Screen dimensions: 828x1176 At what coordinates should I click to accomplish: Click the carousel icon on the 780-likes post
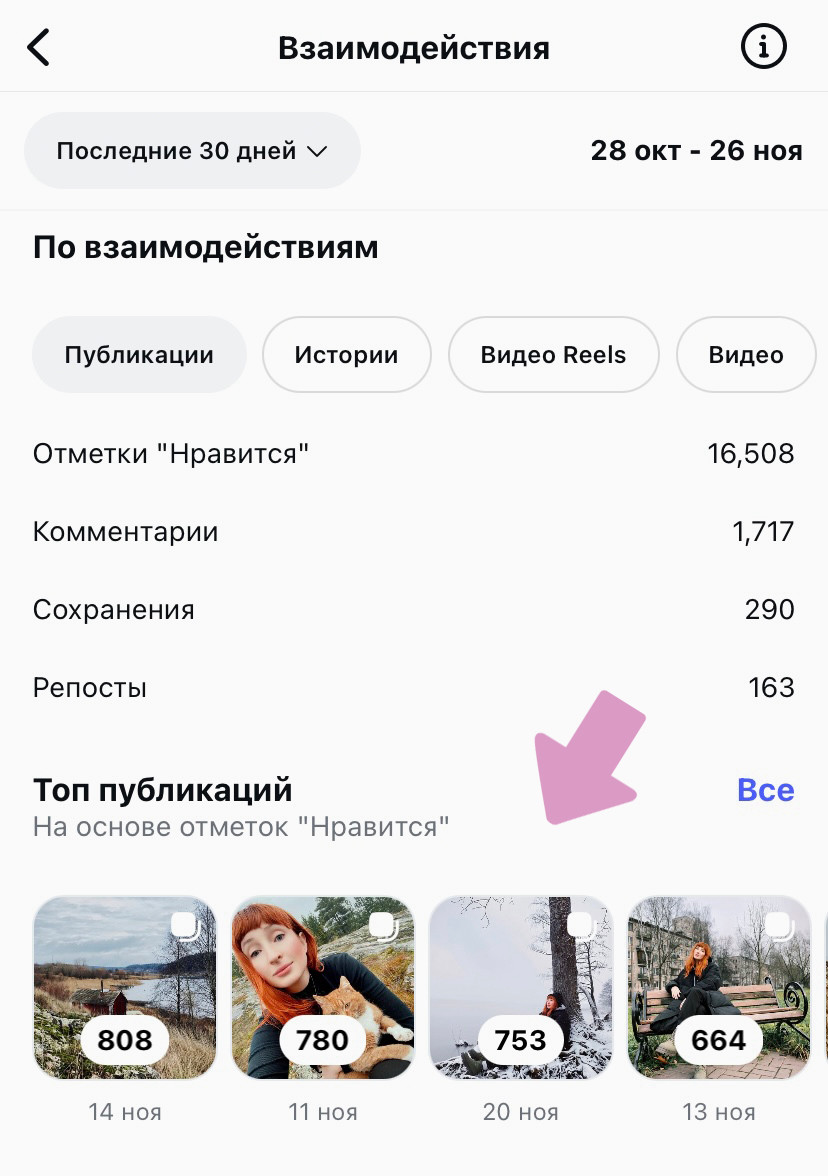click(x=380, y=926)
